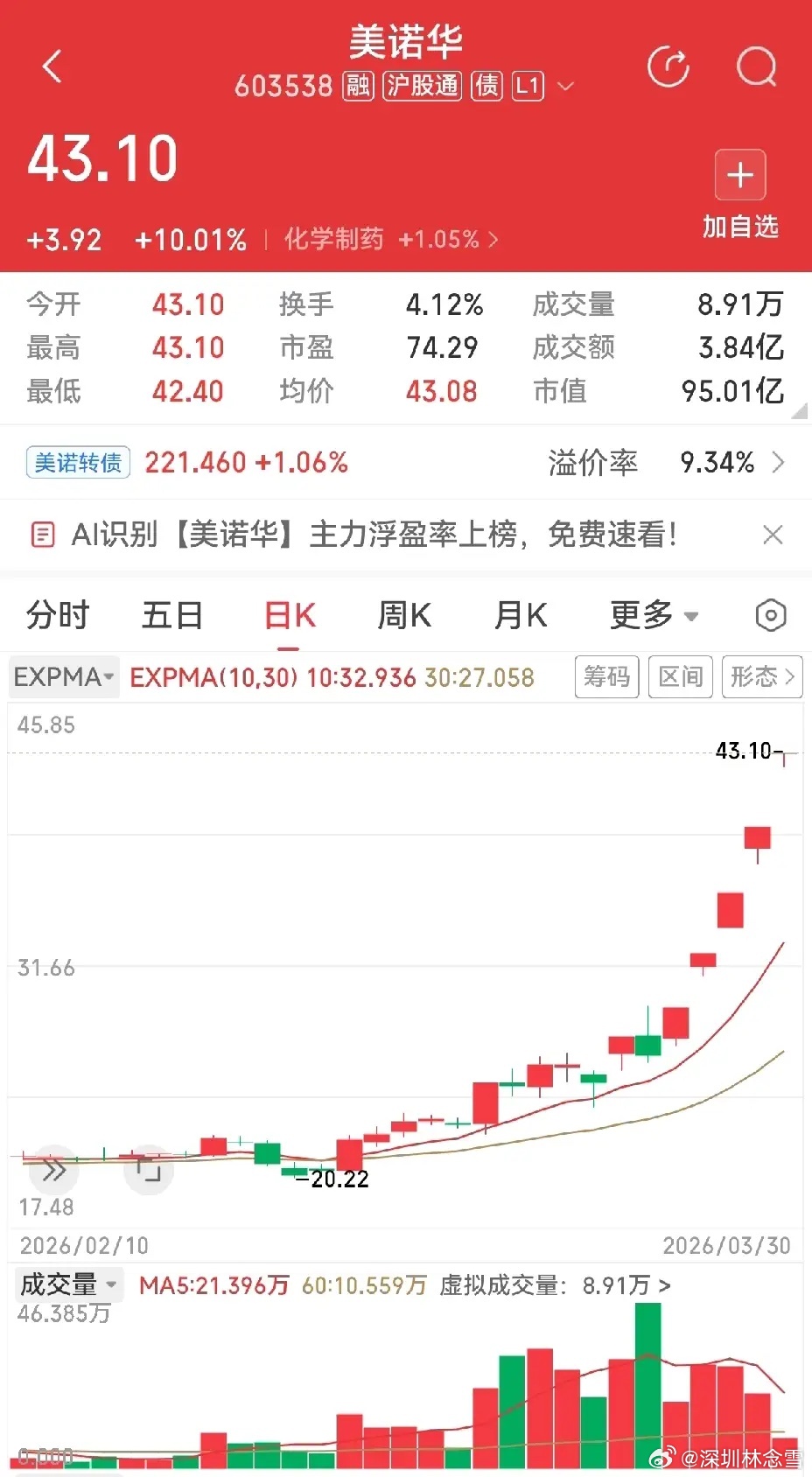Add 美诺华 to watchlist with 加自选
812x1477 pixels.
pos(740,194)
